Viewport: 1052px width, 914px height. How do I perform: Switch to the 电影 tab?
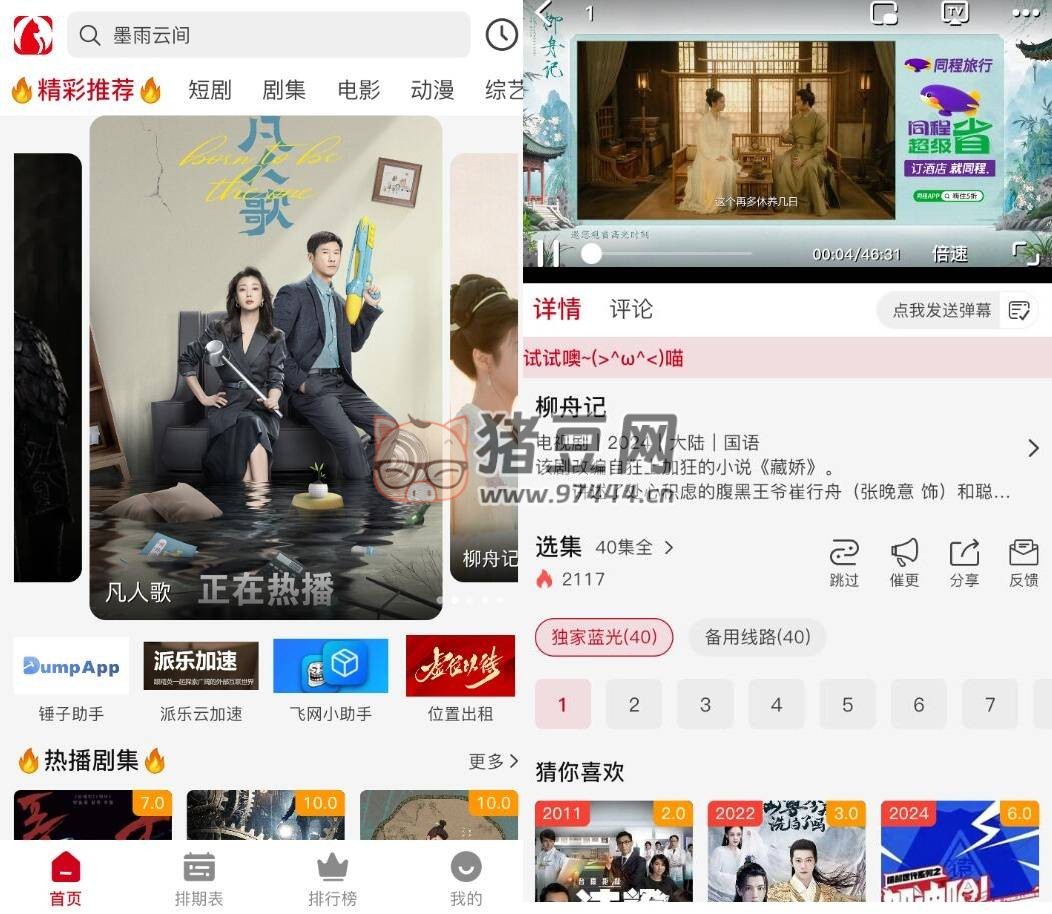pyautogui.click(x=358, y=90)
